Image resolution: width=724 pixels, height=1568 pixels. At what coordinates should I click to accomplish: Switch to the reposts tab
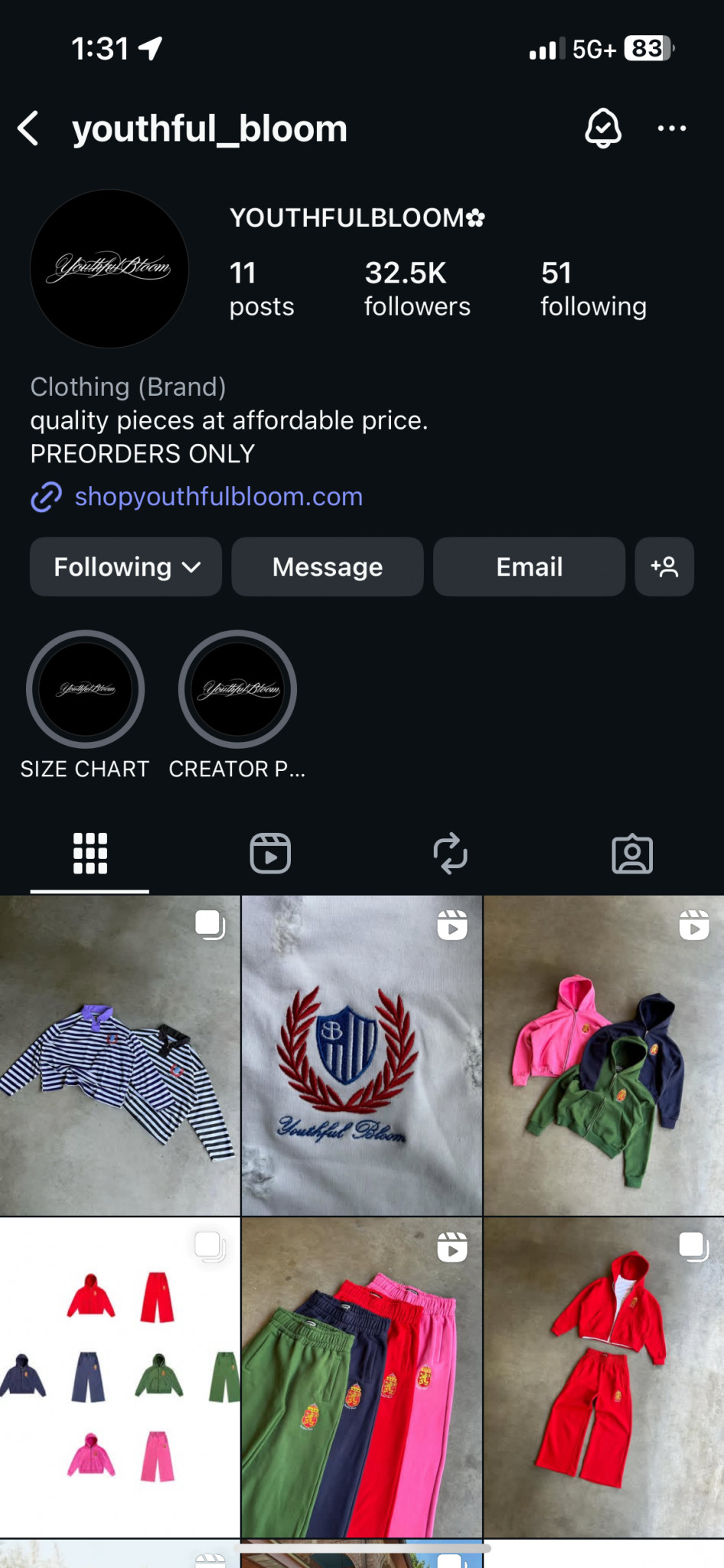[x=450, y=853]
